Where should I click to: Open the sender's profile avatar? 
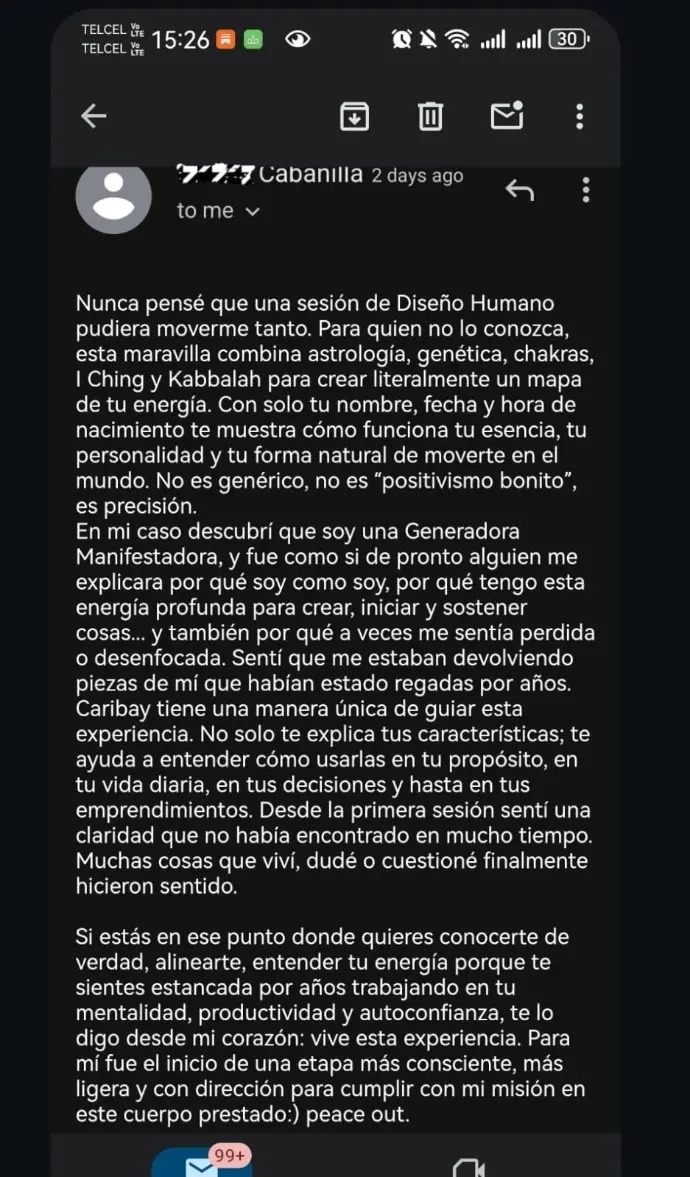coord(114,195)
